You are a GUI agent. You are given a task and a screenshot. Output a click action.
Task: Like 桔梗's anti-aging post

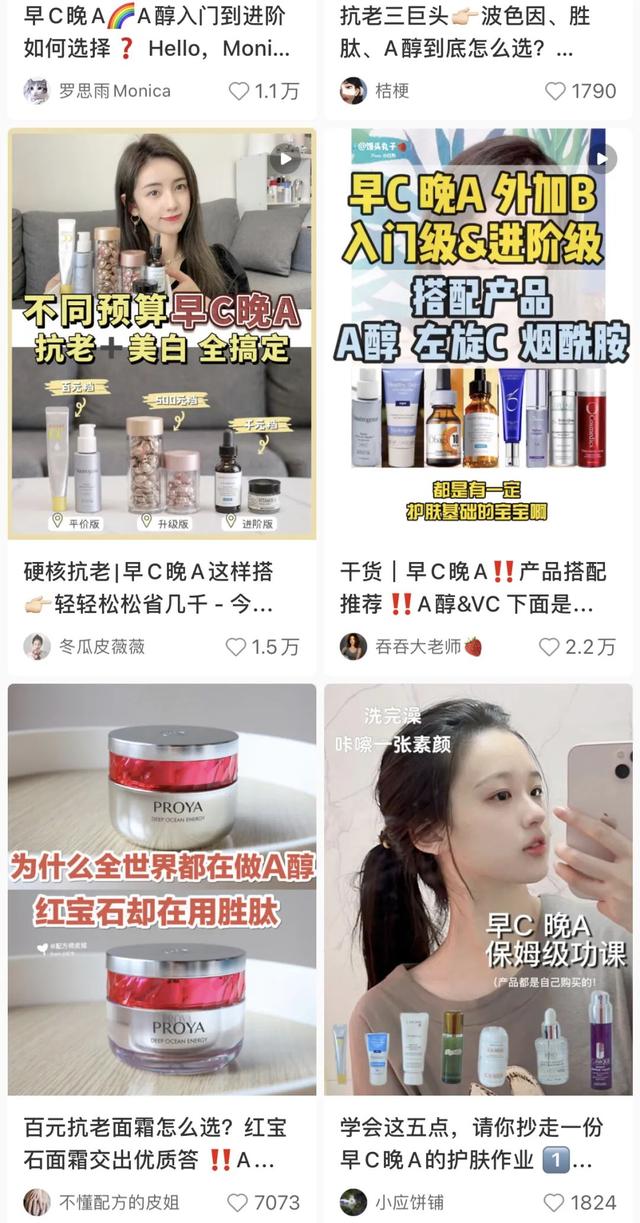555,91
